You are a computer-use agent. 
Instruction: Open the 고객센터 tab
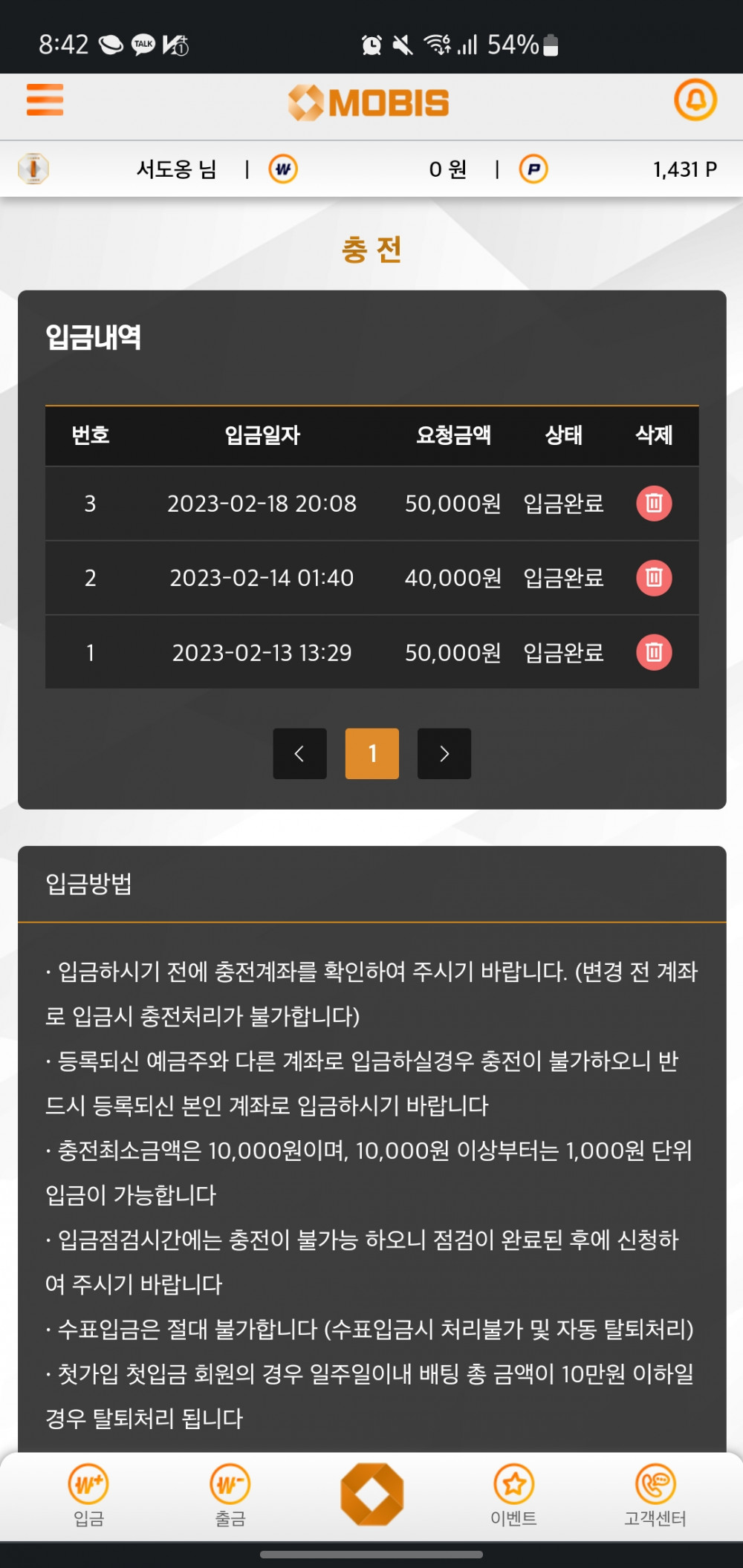point(655,1495)
